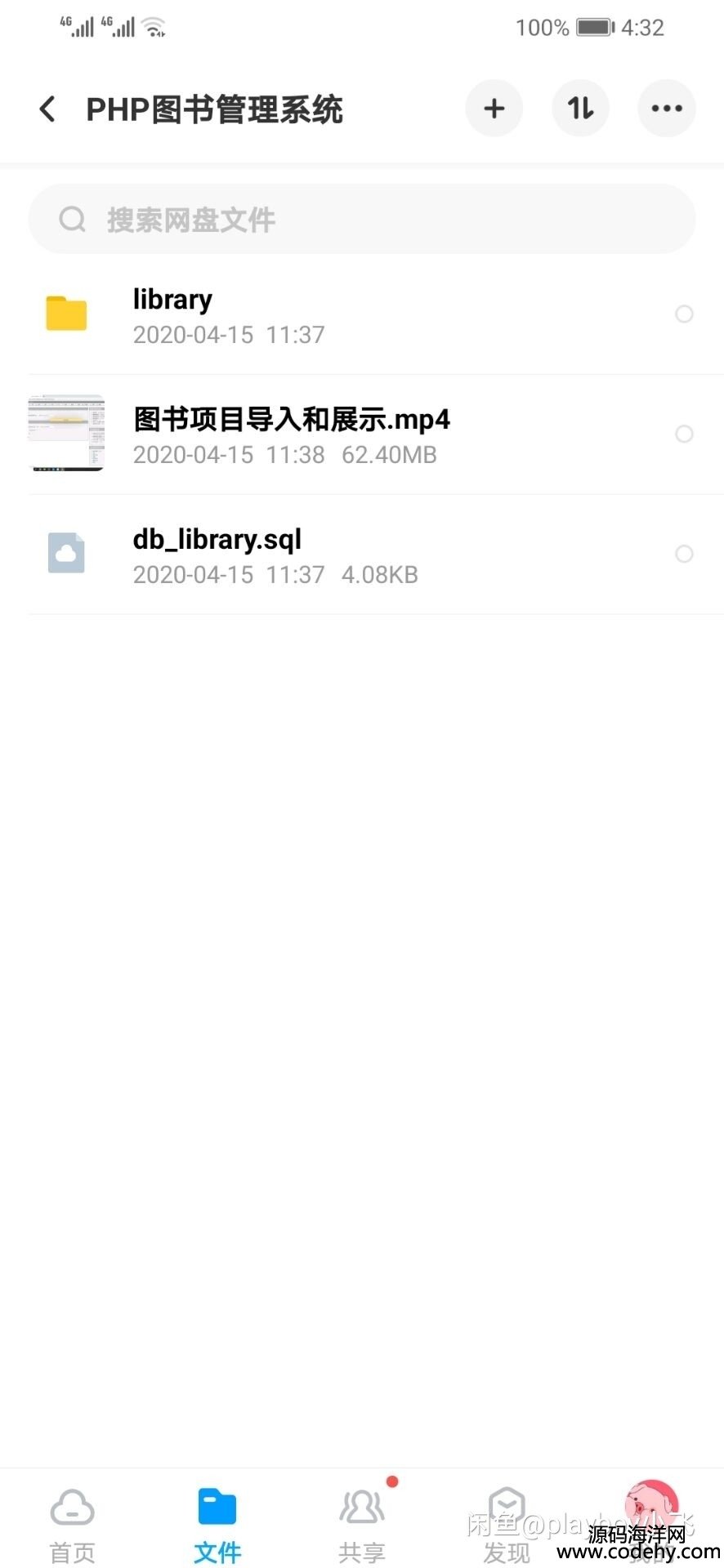The height and width of the screenshot is (1568, 724).
Task: Select the 图书项目导入和展示.mp4 circle
Action: [x=684, y=434]
